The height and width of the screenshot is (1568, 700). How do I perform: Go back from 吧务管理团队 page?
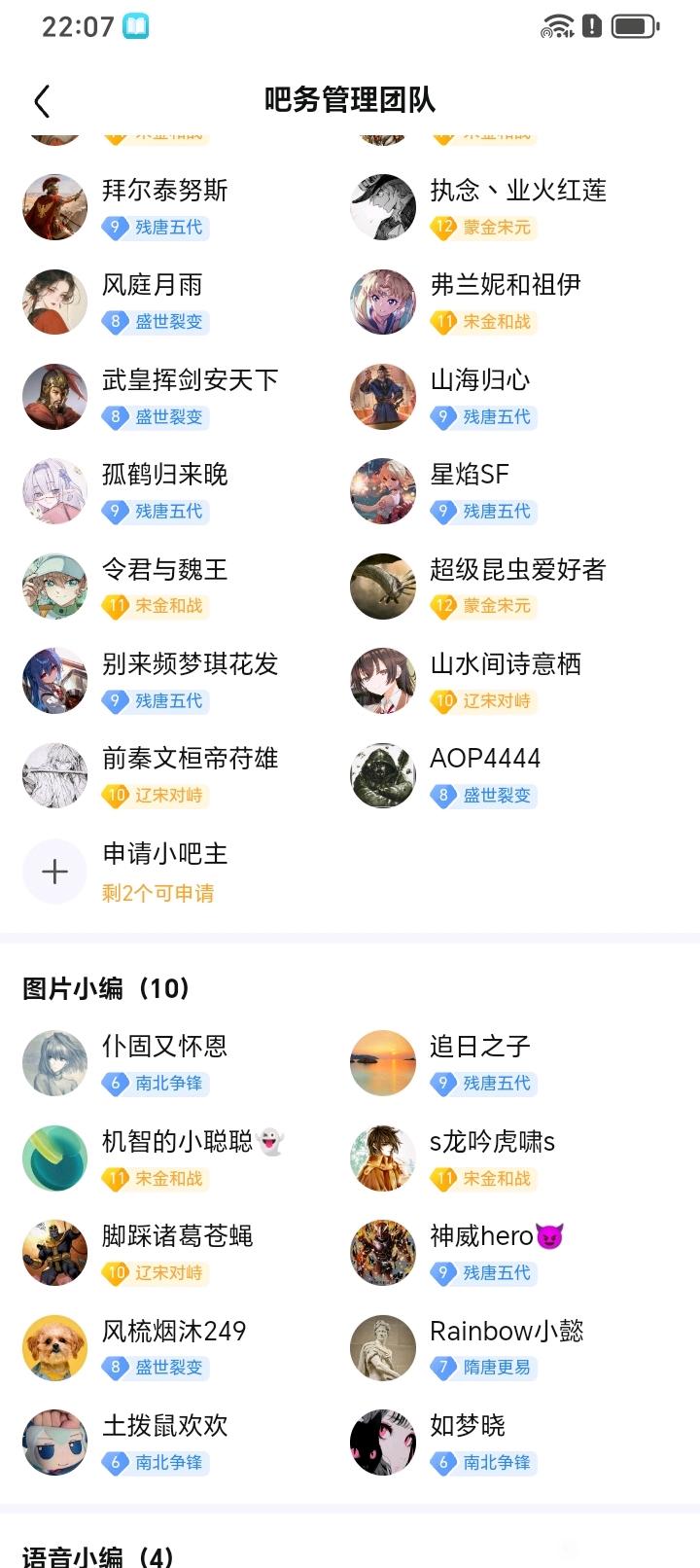[42, 101]
